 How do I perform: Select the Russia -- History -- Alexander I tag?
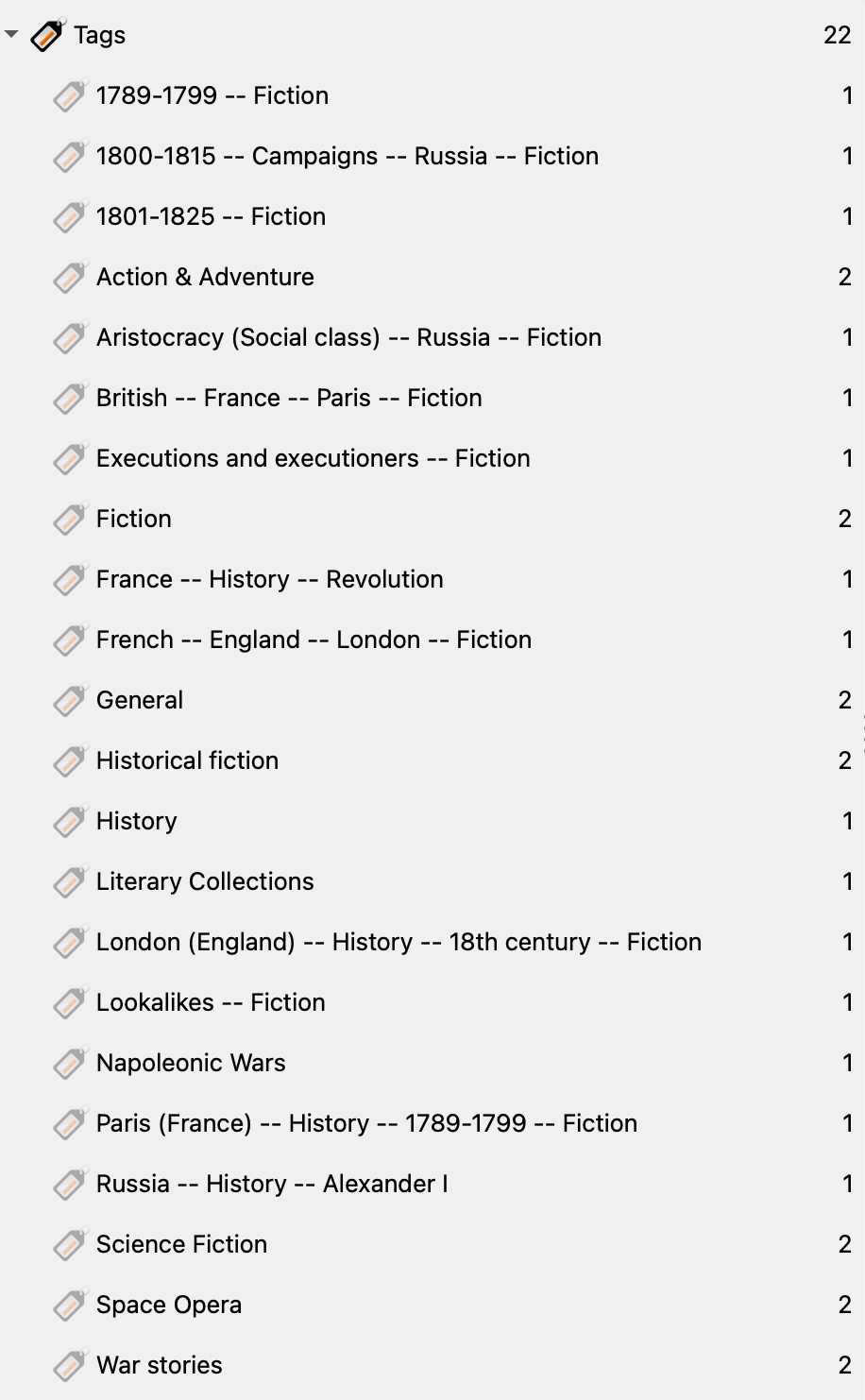click(x=272, y=1184)
